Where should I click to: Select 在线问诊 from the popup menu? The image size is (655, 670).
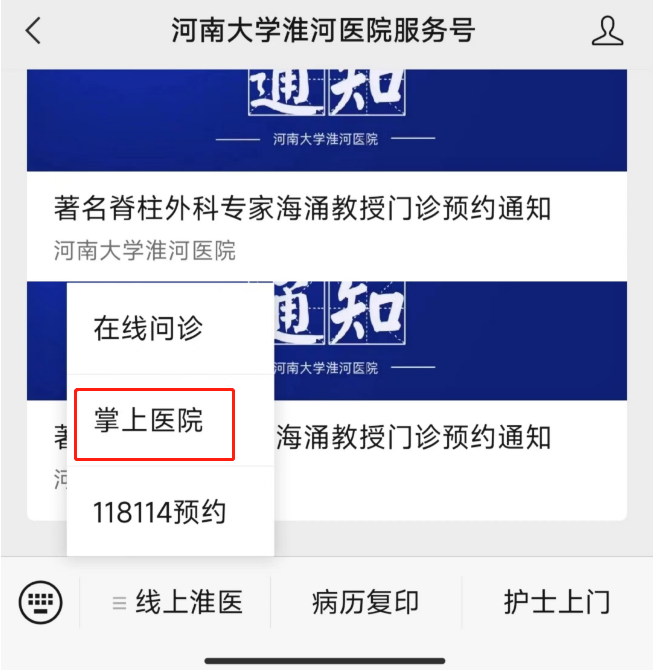(x=148, y=329)
